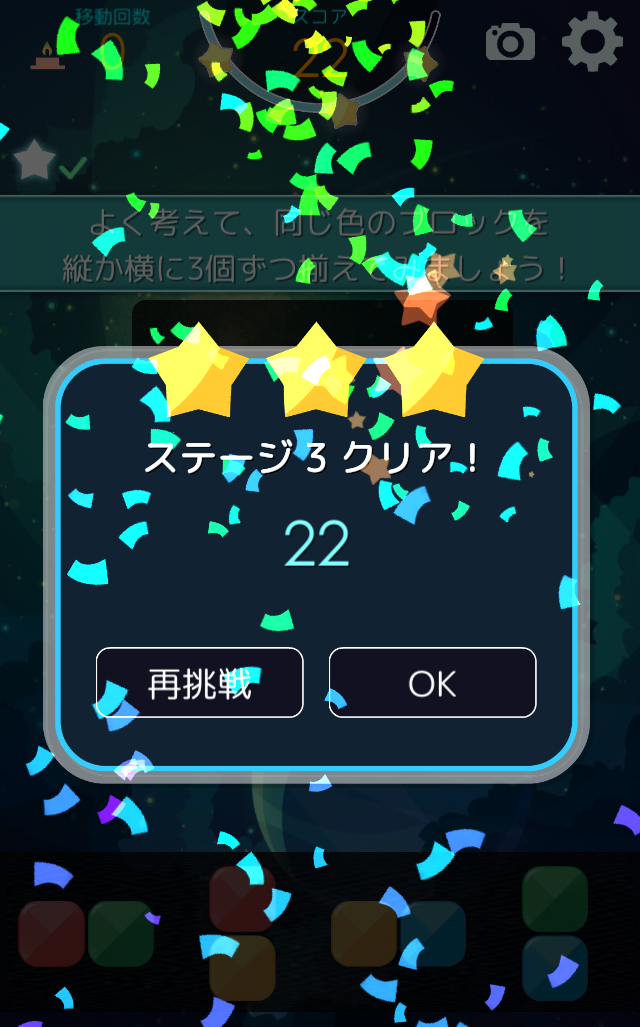Confirm stage clear with OK
640x1027 pixels.
(432, 683)
